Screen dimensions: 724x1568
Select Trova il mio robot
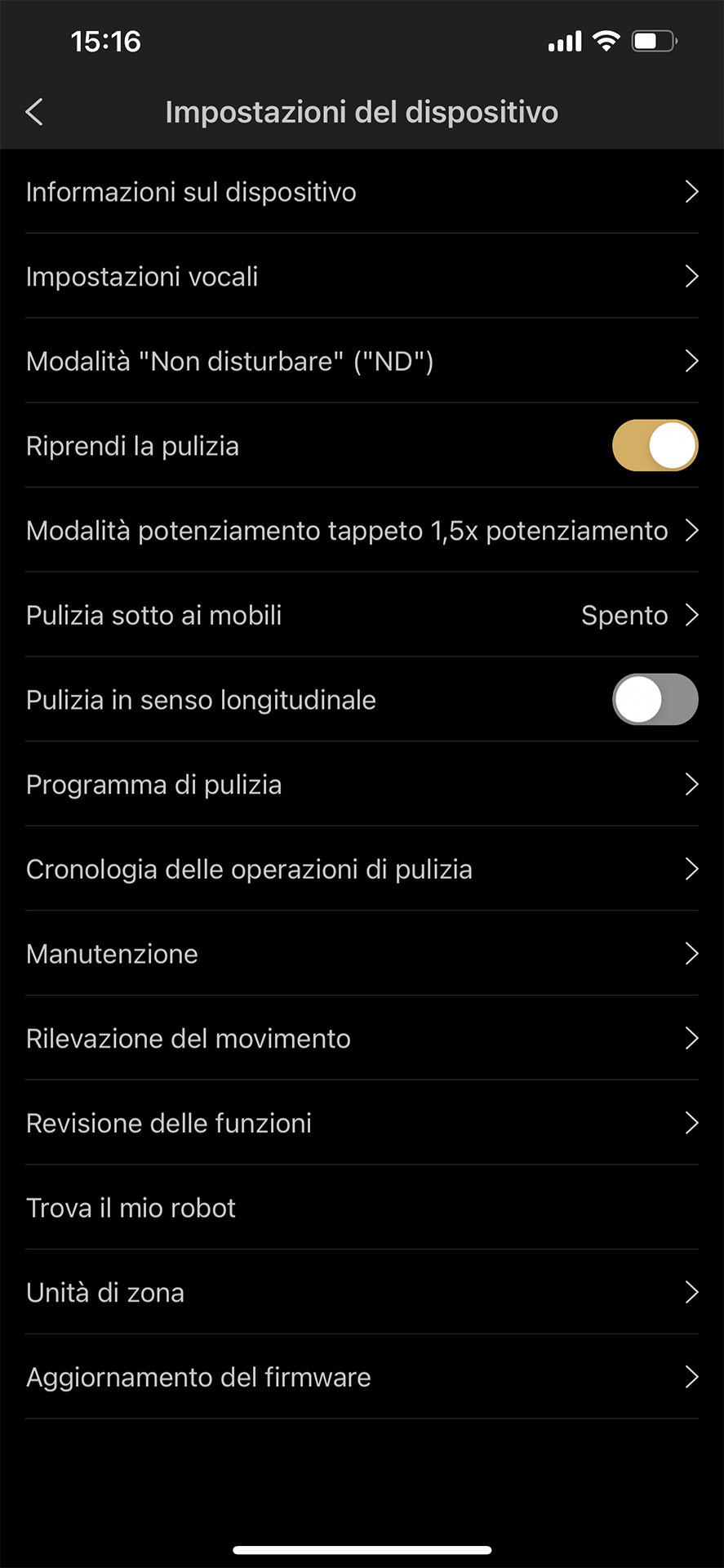coord(362,1208)
